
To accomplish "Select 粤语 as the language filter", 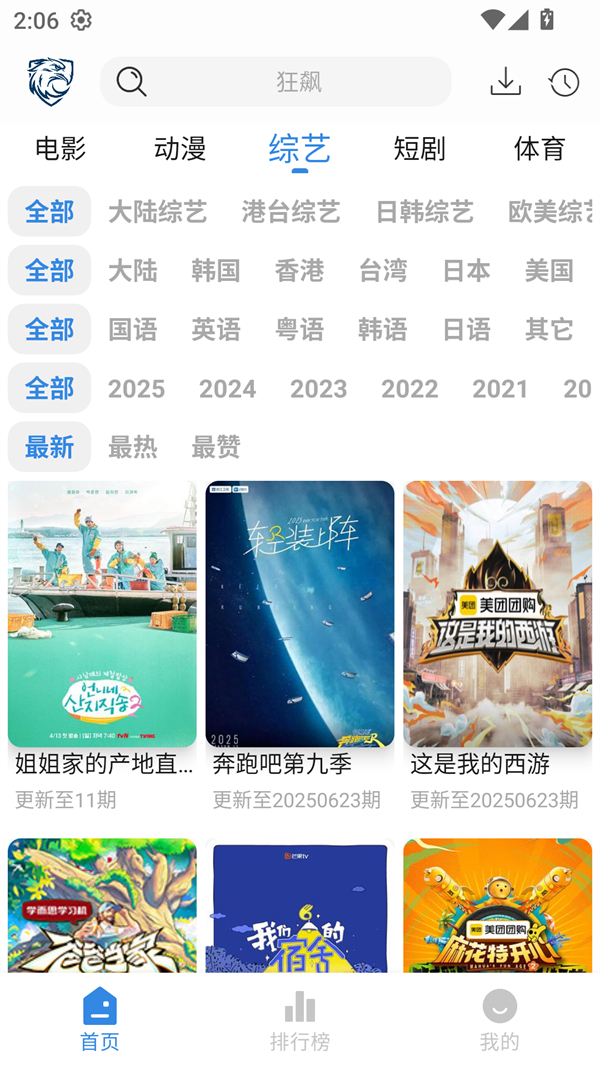I will [299, 329].
